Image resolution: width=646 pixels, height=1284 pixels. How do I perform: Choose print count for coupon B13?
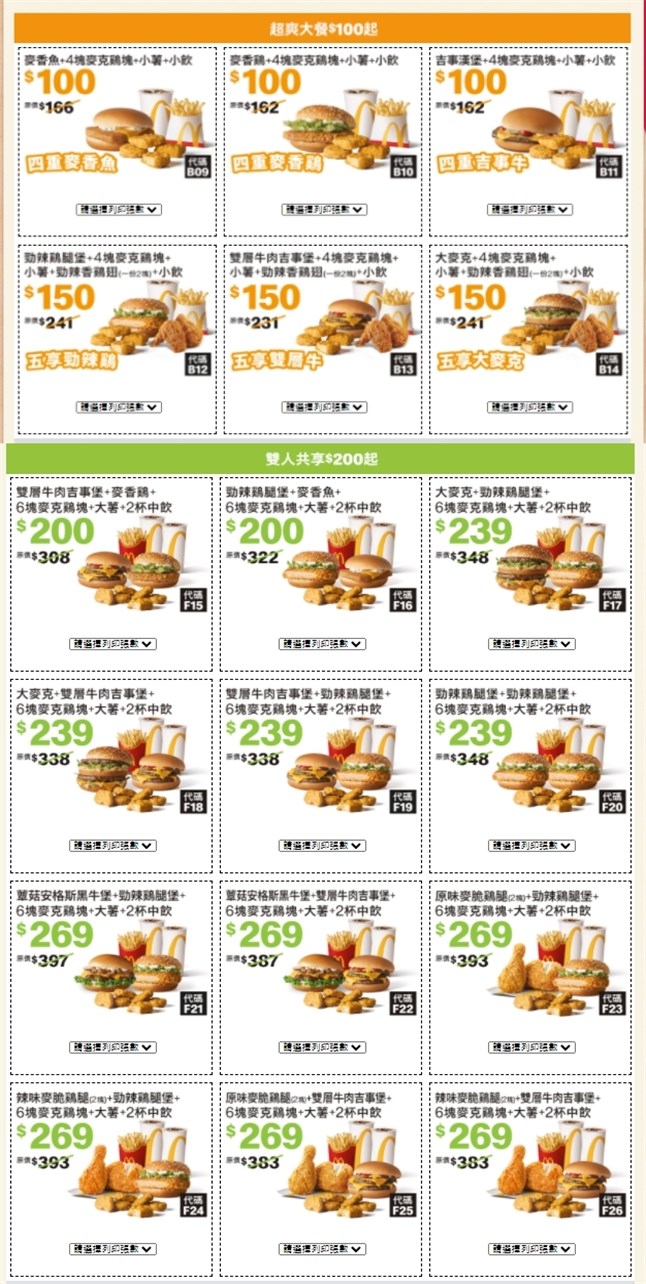[324, 407]
